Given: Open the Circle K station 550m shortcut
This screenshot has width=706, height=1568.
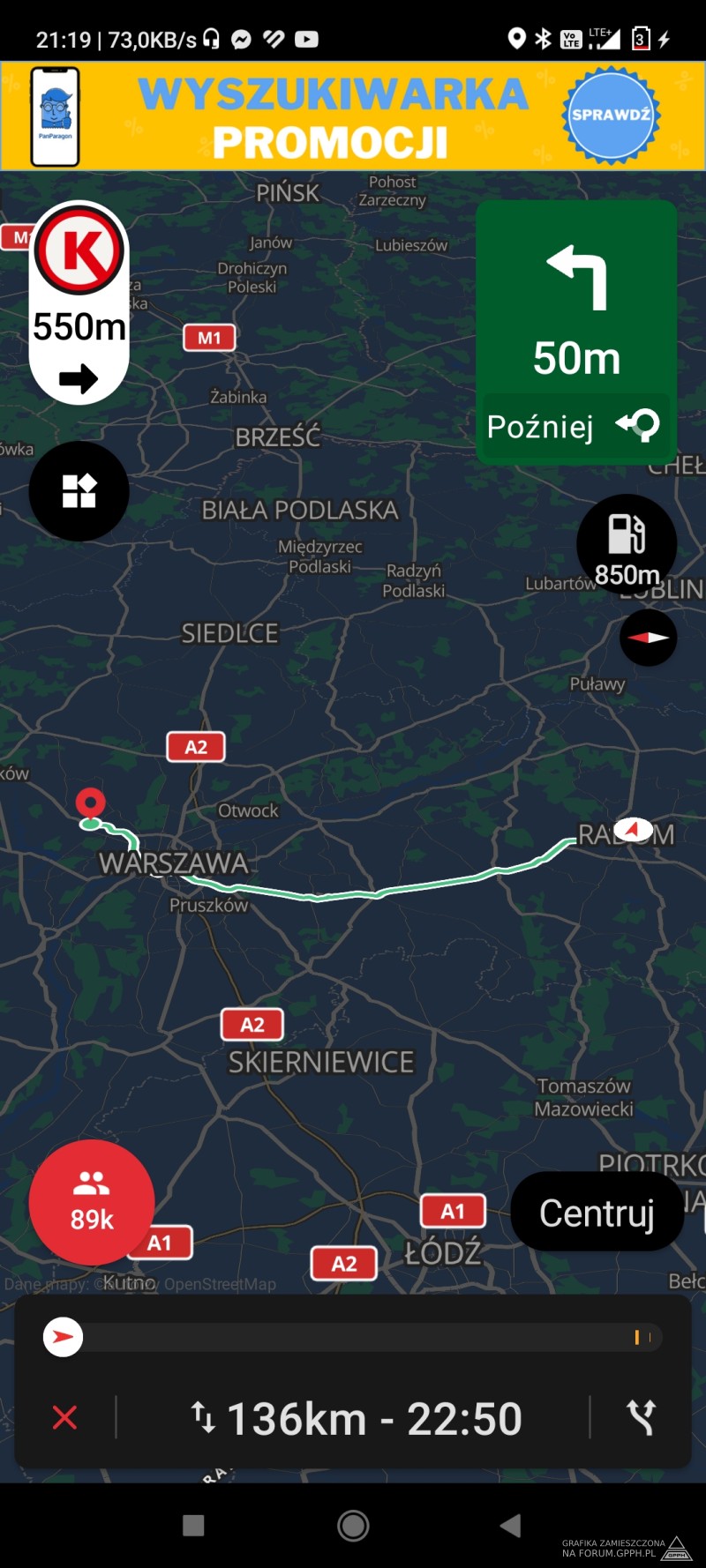Looking at the screenshot, I should [79, 302].
